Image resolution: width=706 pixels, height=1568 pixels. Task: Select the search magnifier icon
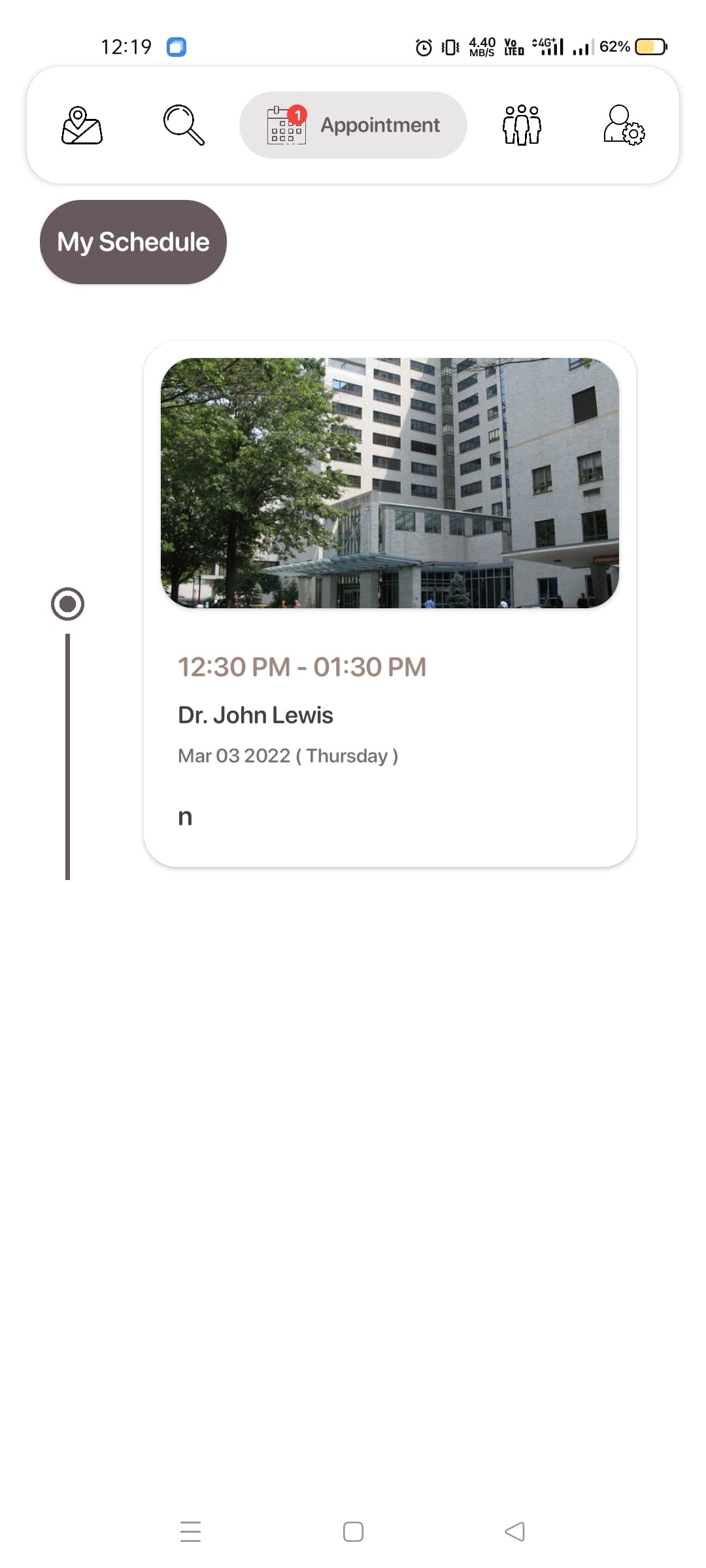(184, 125)
